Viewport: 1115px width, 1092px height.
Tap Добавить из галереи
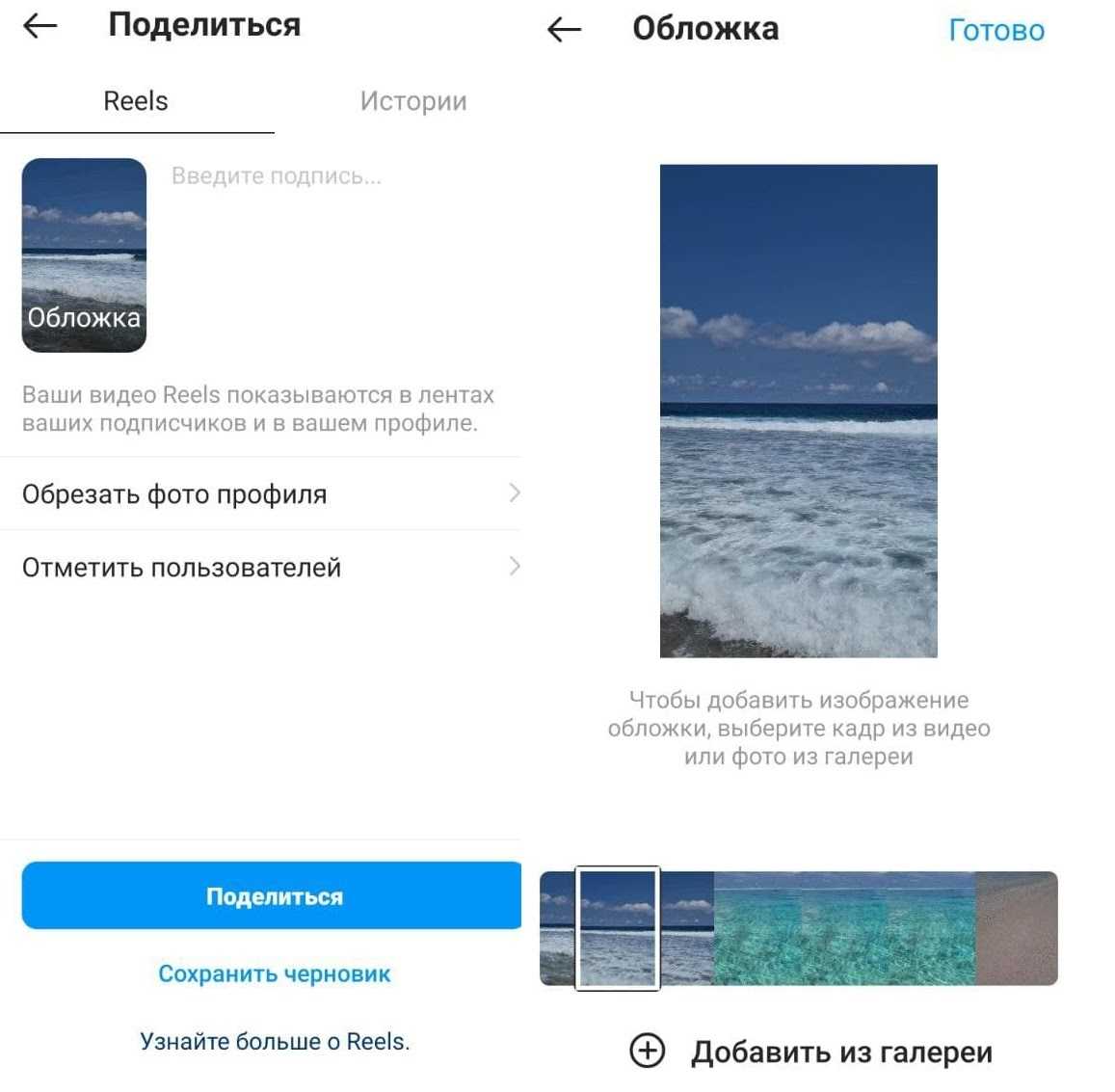point(811,1052)
